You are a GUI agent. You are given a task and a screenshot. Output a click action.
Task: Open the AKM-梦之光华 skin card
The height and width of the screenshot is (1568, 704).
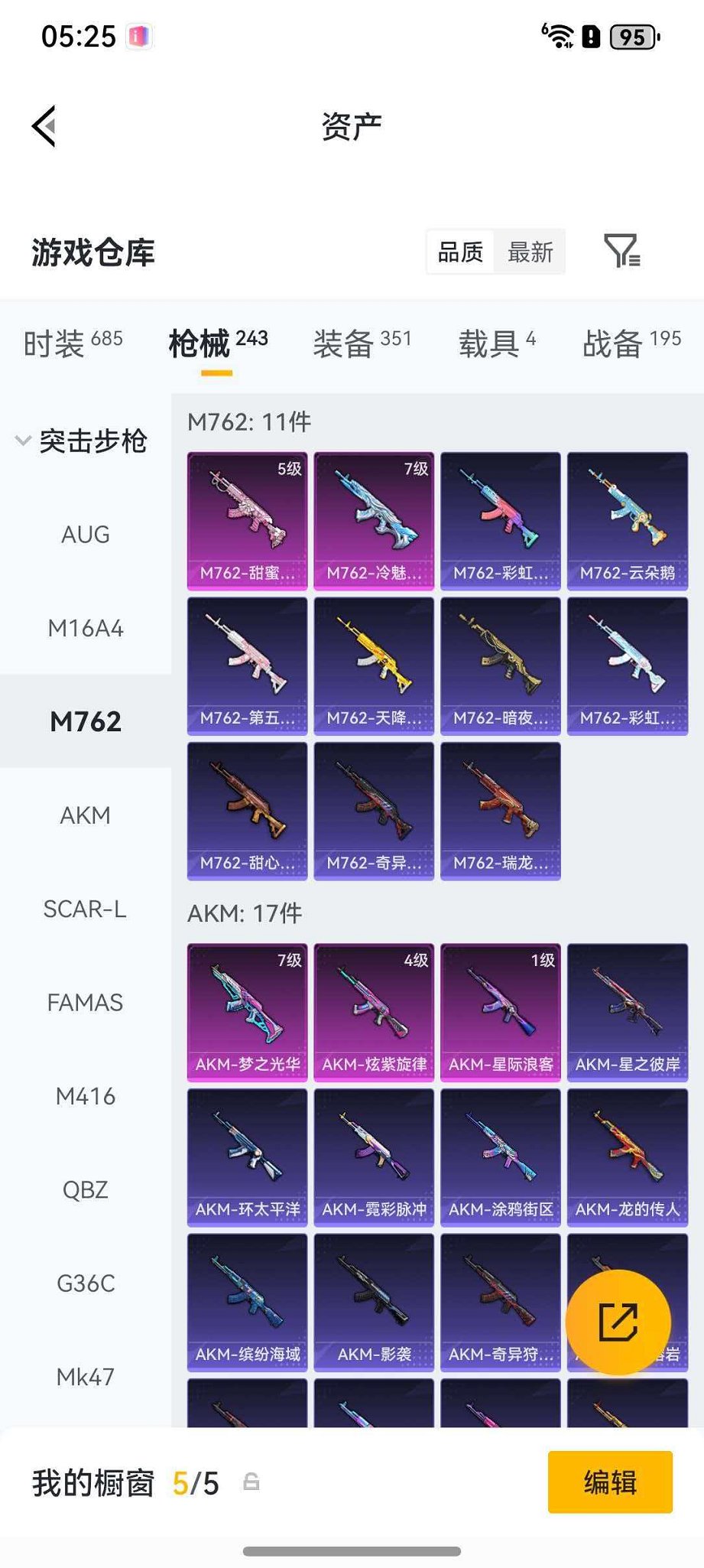click(247, 1011)
